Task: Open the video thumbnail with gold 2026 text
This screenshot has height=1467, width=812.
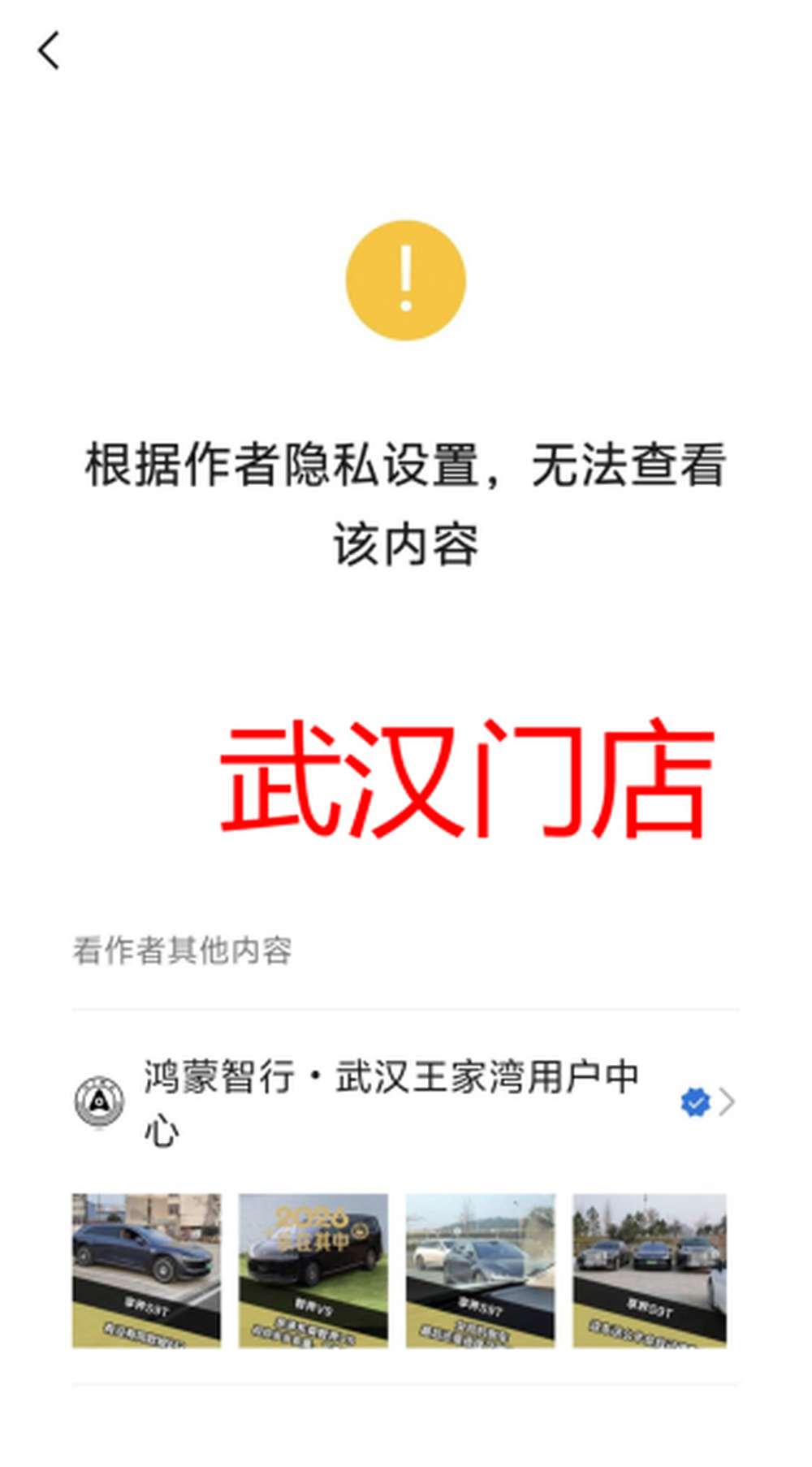Action: 313,1270
